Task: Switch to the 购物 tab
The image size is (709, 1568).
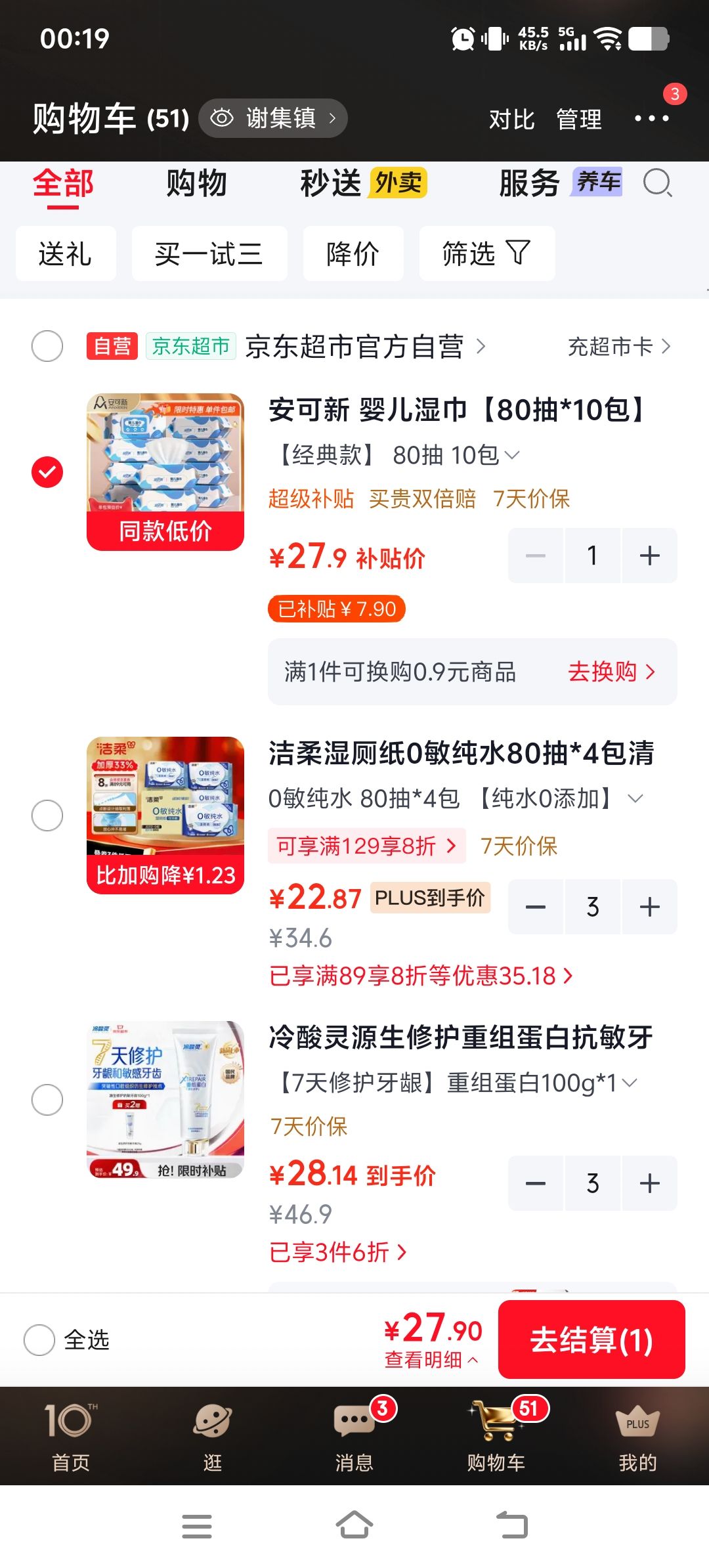Action: pos(196,183)
